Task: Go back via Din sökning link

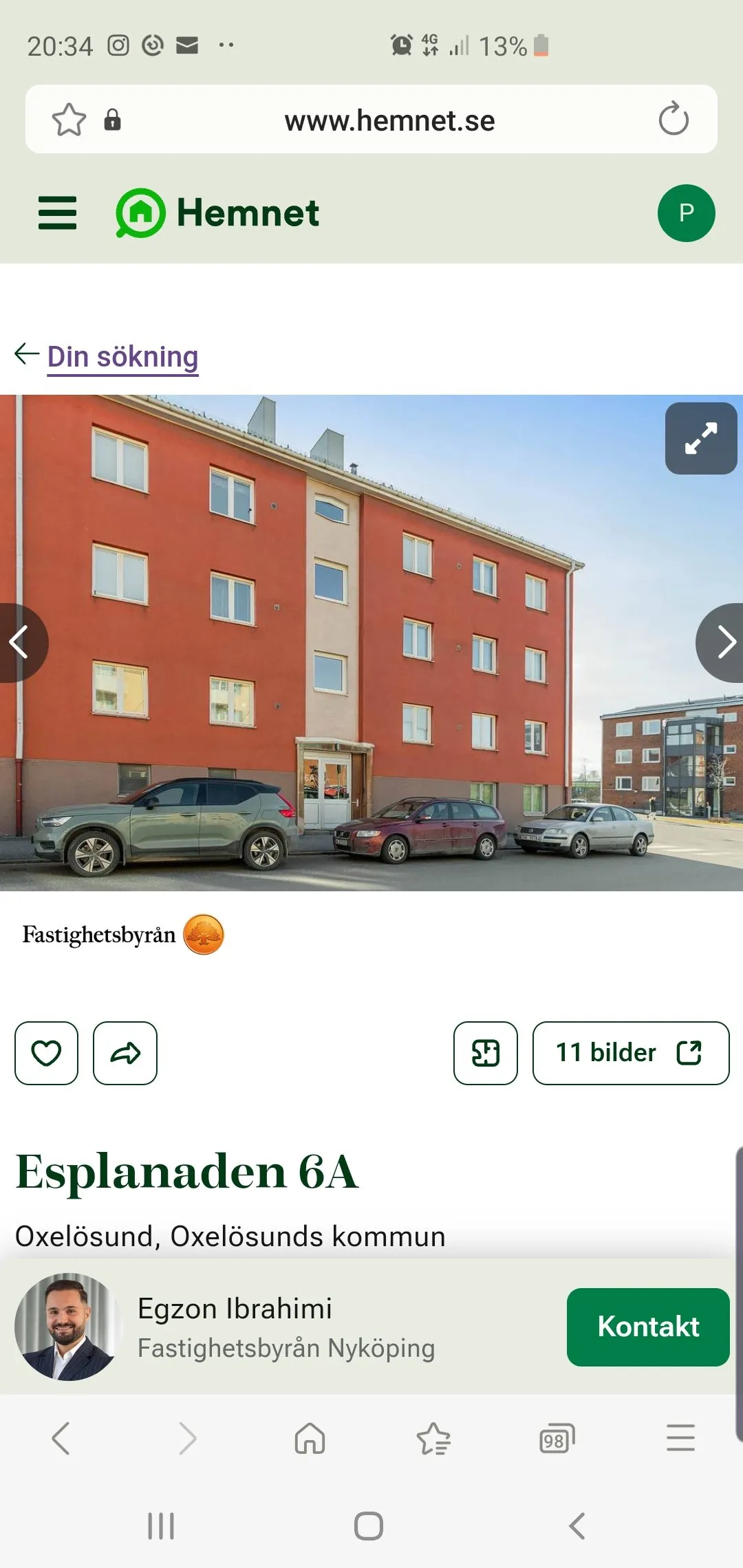Action: coord(122,356)
